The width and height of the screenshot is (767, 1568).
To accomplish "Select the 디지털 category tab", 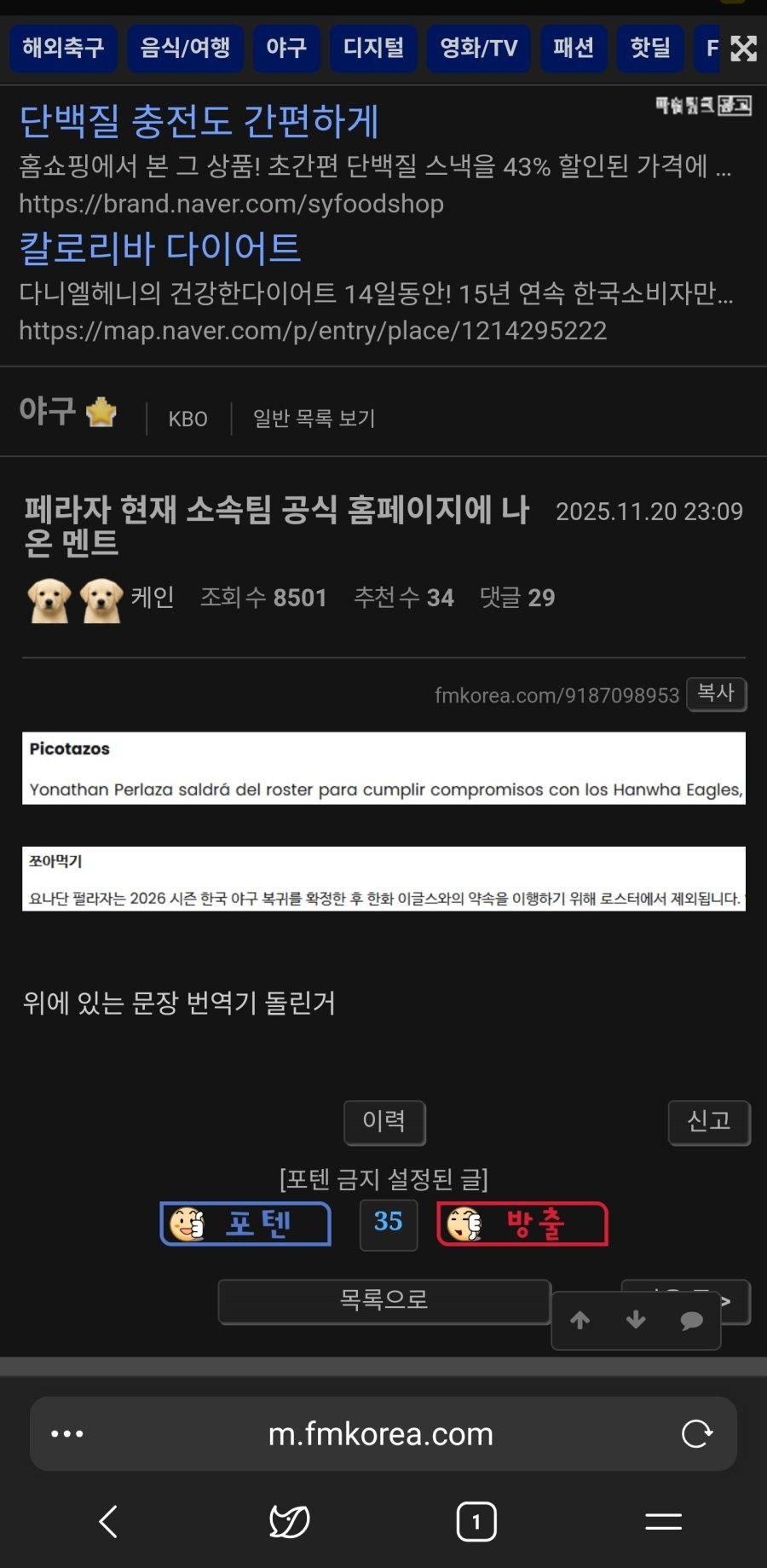I will 373,48.
